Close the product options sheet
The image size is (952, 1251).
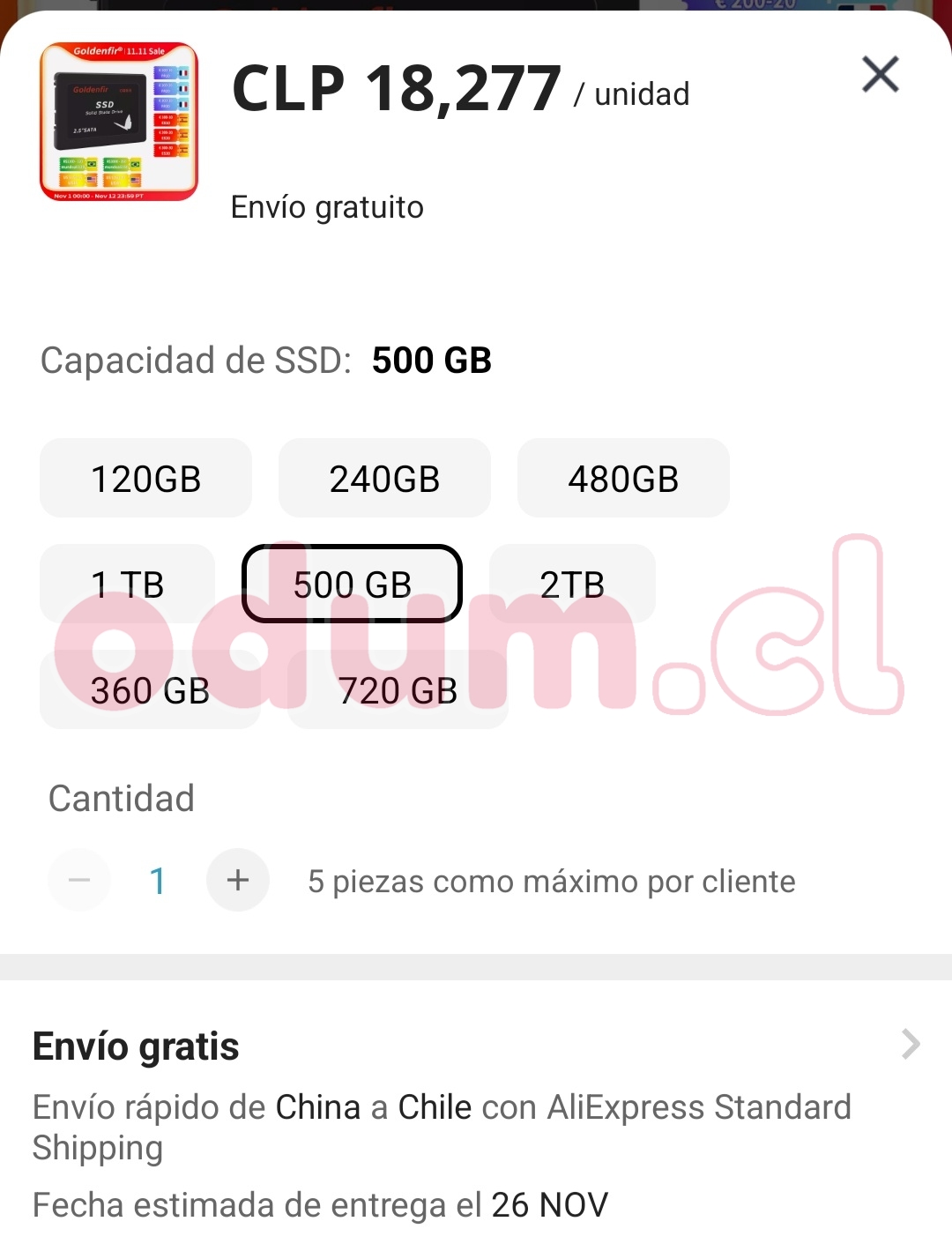pos(880,74)
